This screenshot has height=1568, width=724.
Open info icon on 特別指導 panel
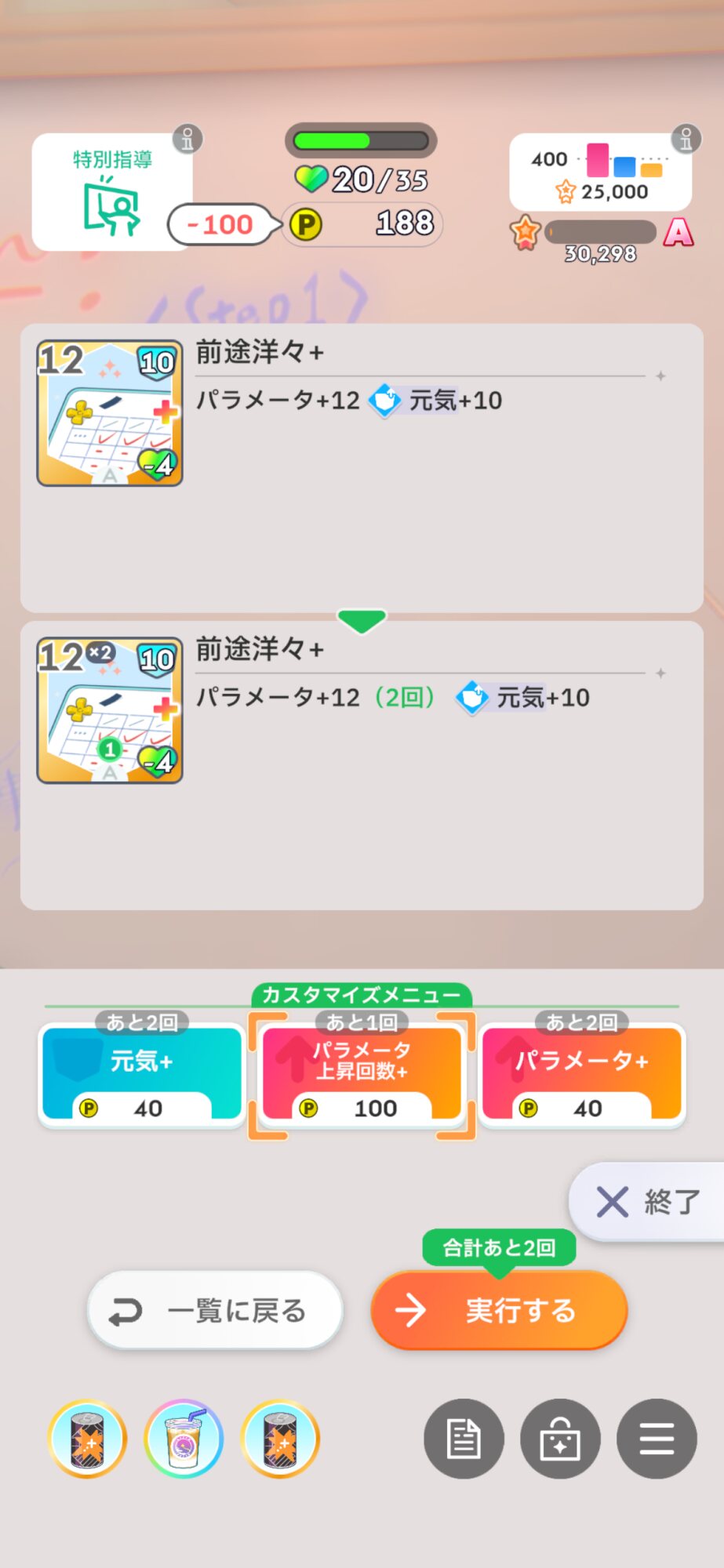(187, 140)
